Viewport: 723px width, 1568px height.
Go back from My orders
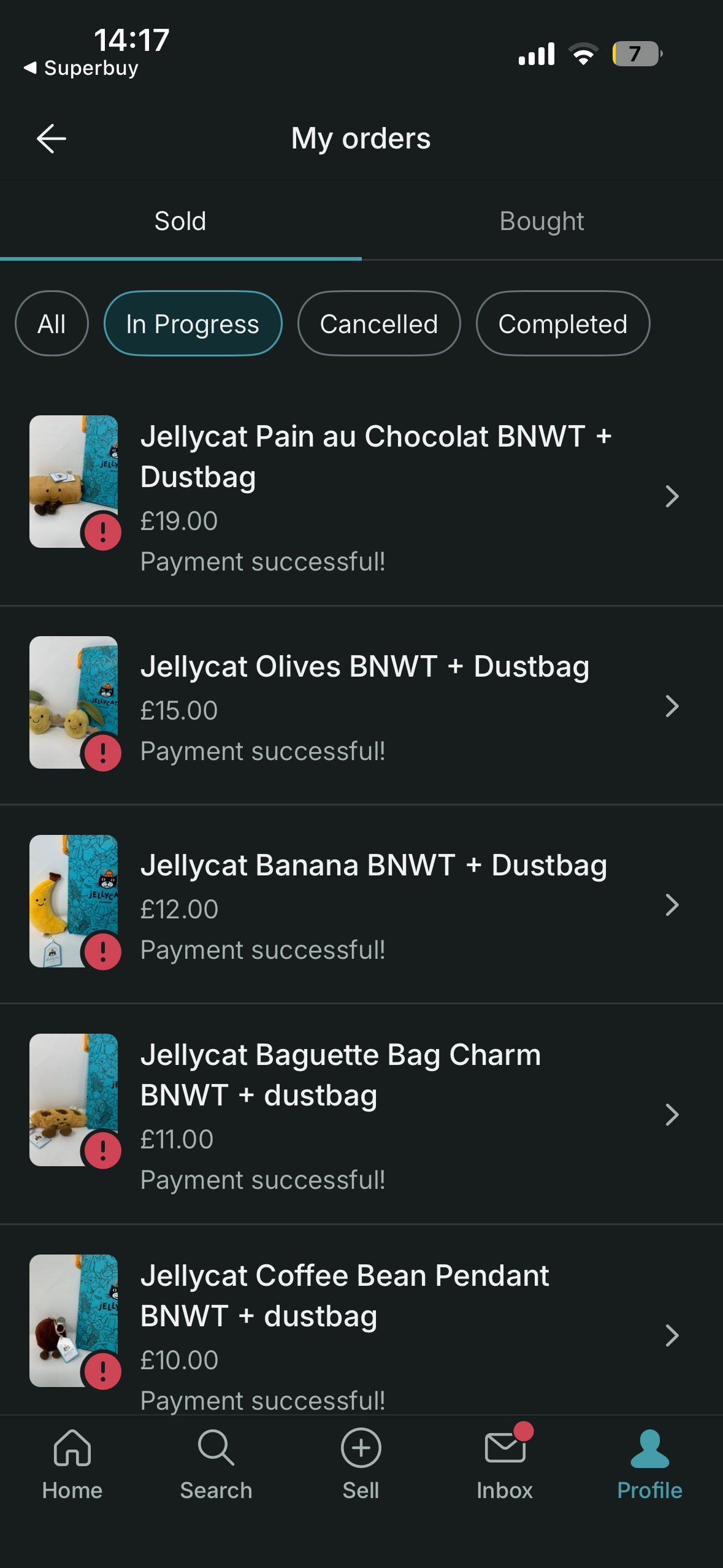click(52, 139)
